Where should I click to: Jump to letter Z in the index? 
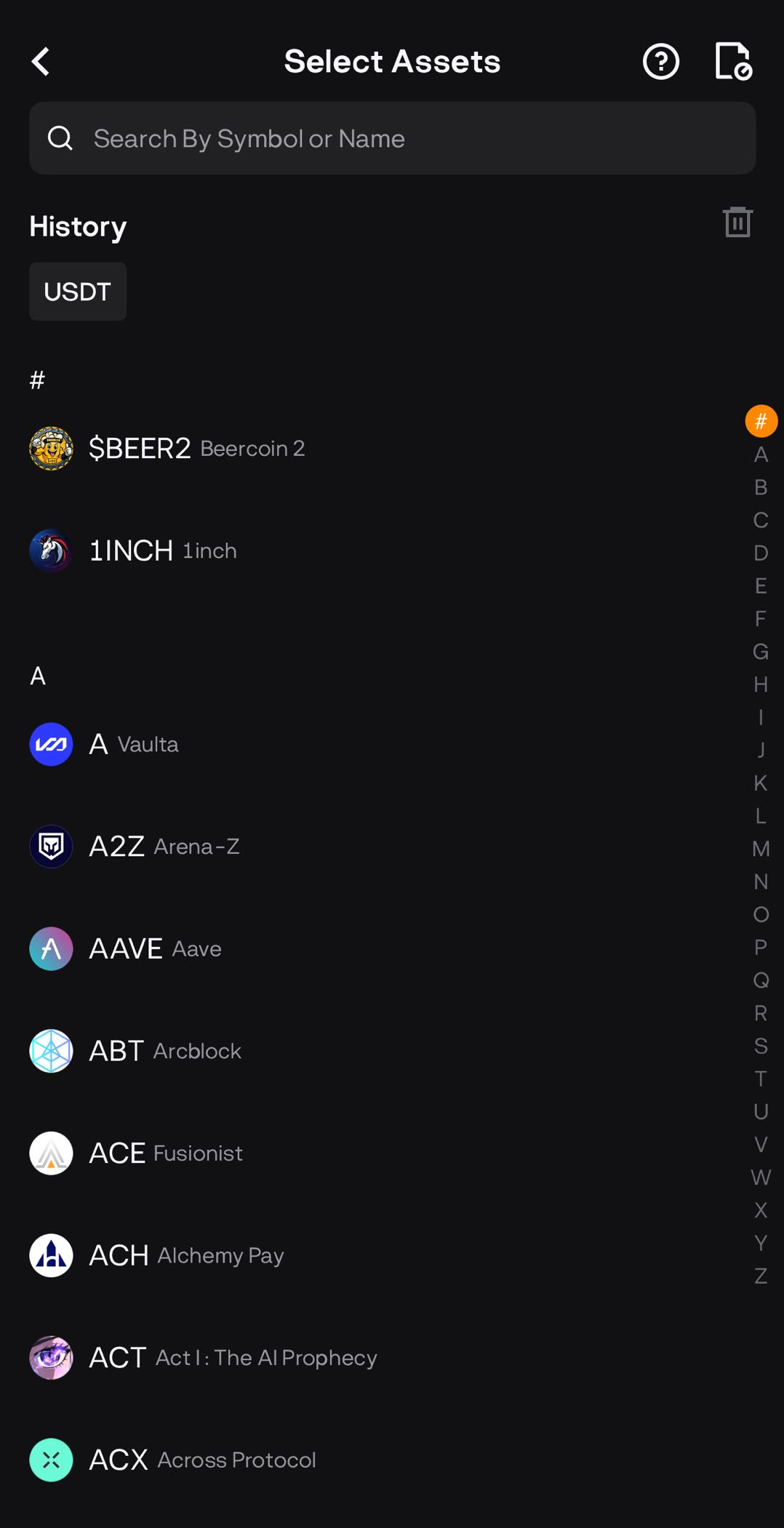tap(761, 1276)
